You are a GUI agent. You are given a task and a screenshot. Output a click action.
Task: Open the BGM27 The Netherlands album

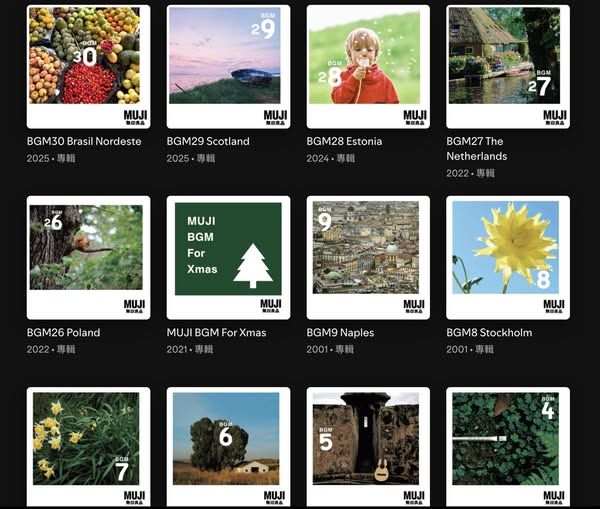click(x=507, y=66)
